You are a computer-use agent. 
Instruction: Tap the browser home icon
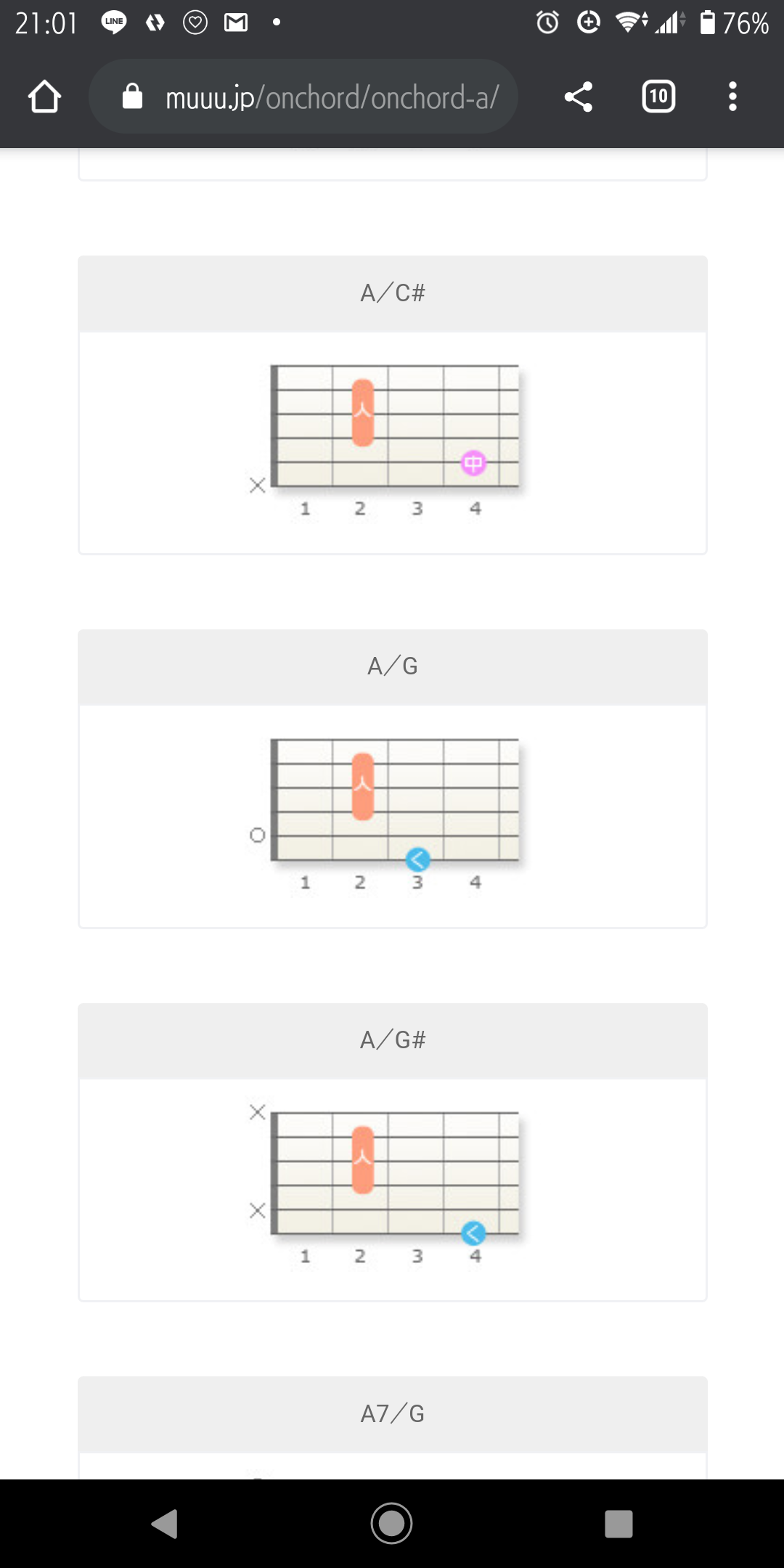click(x=44, y=97)
